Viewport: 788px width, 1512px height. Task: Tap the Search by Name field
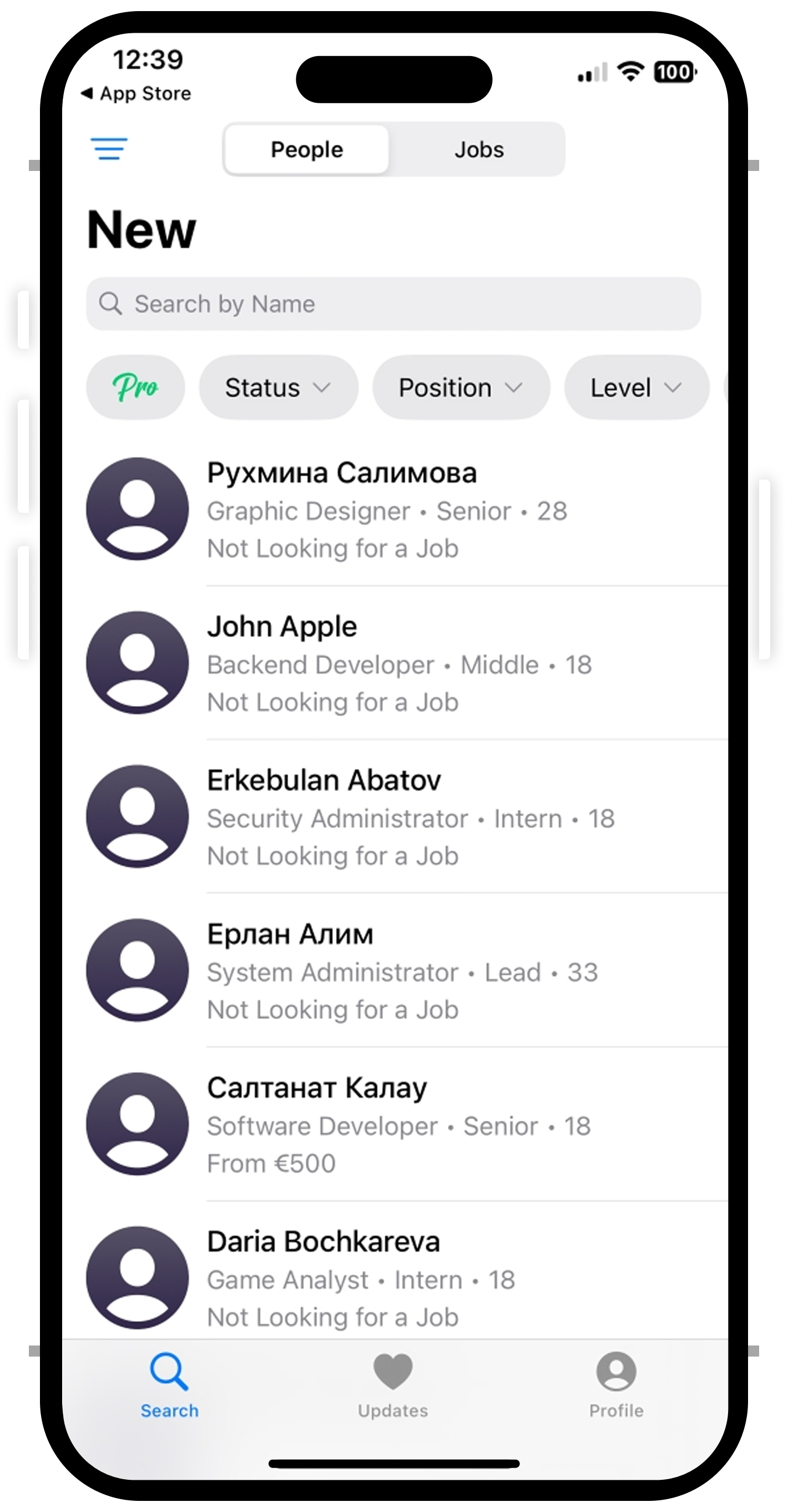point(393,304)
